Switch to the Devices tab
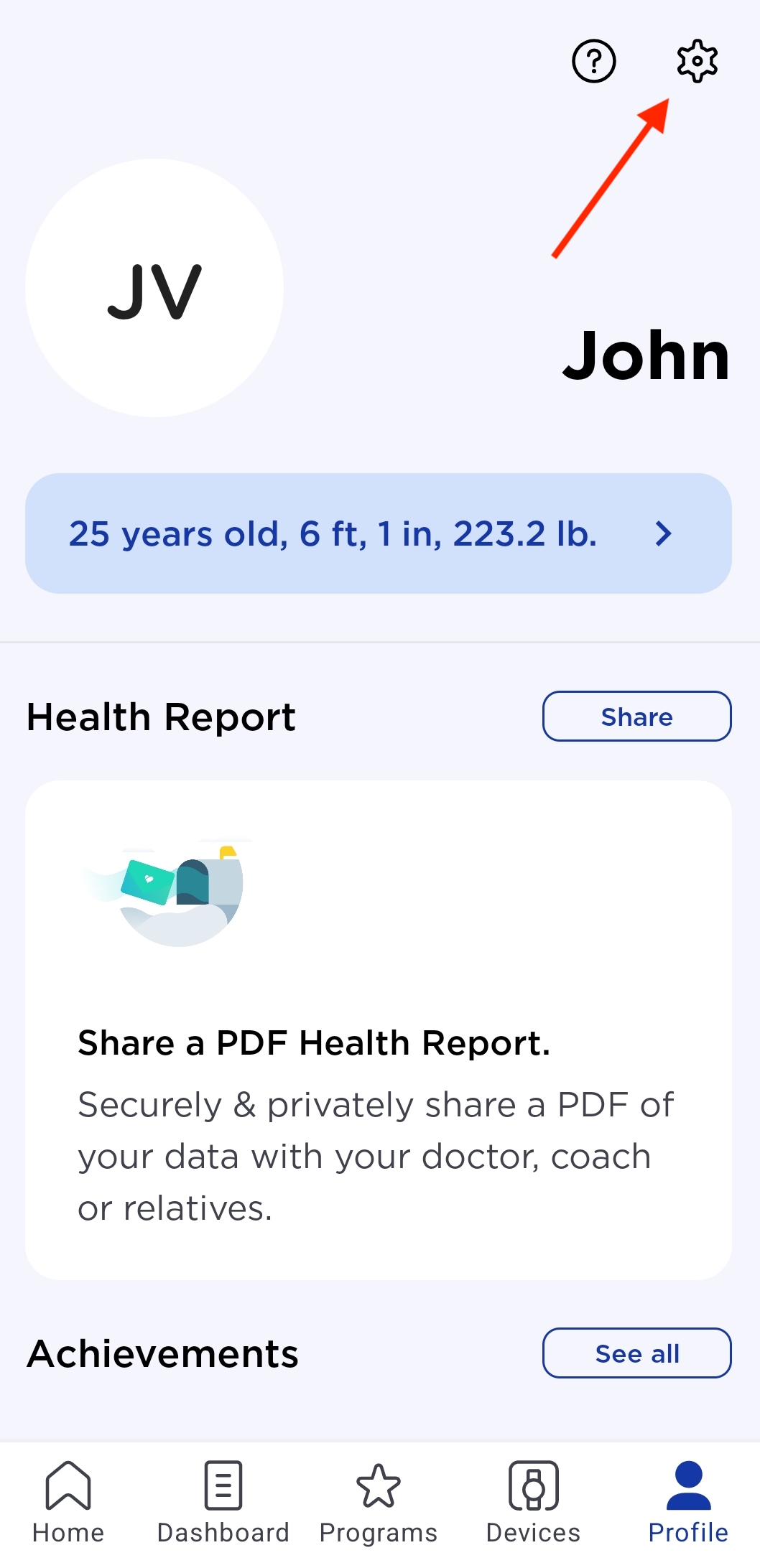This screenshot has width=760, height=1568. click(533, 1503)
